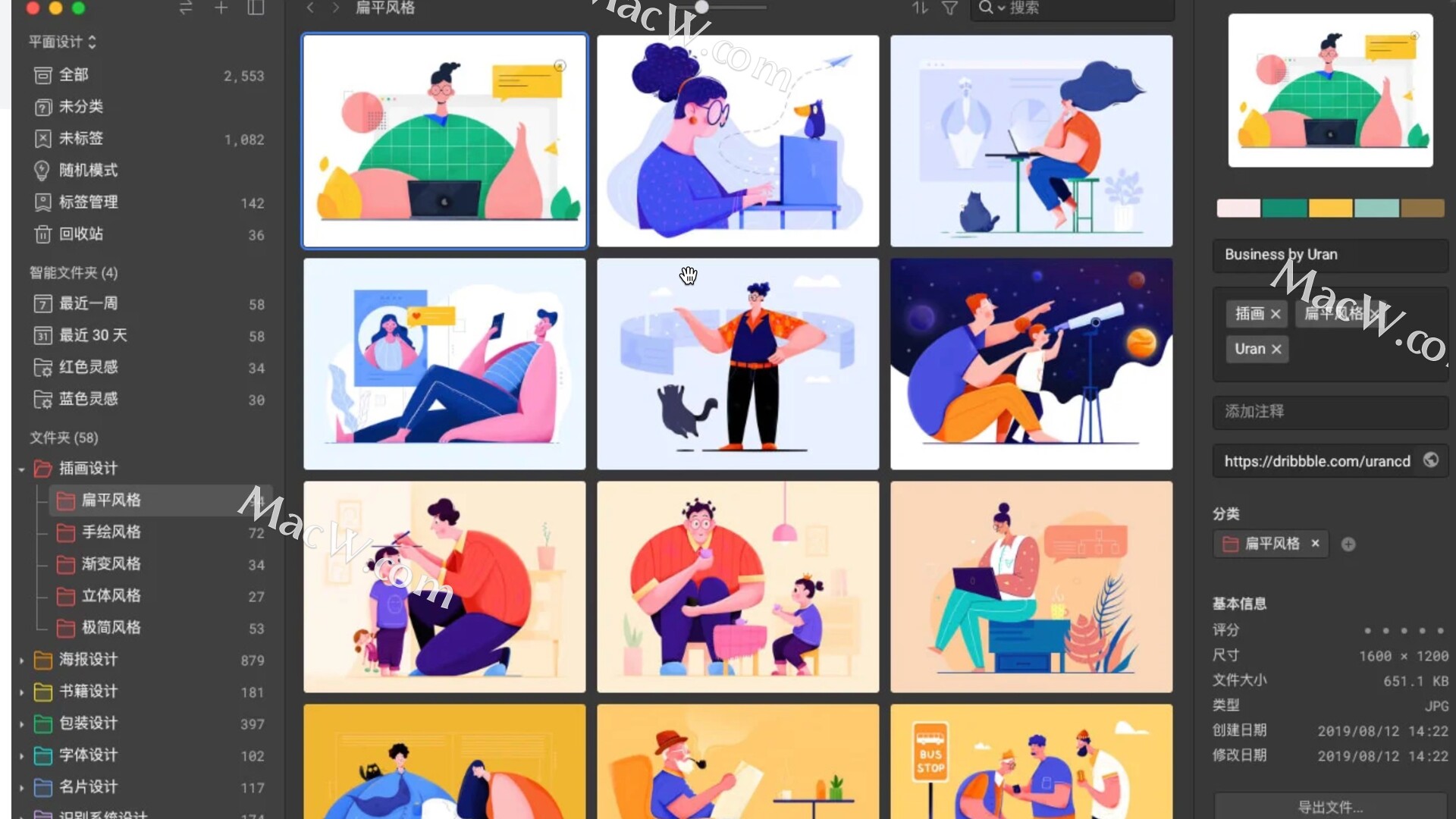The width and height of the screenshot is (1456, 819).
Task: Tap the 添加注释 note field
Action: 1330,412
